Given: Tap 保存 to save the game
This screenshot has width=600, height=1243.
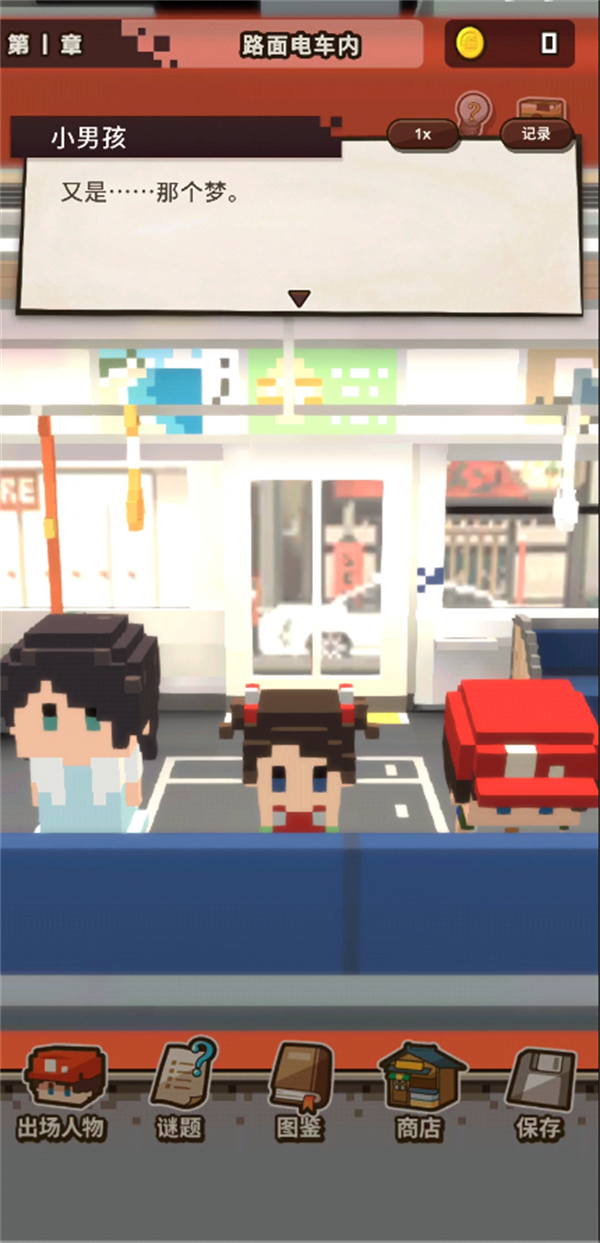Looking at the screenshot, I should [x=538, y=1094].
